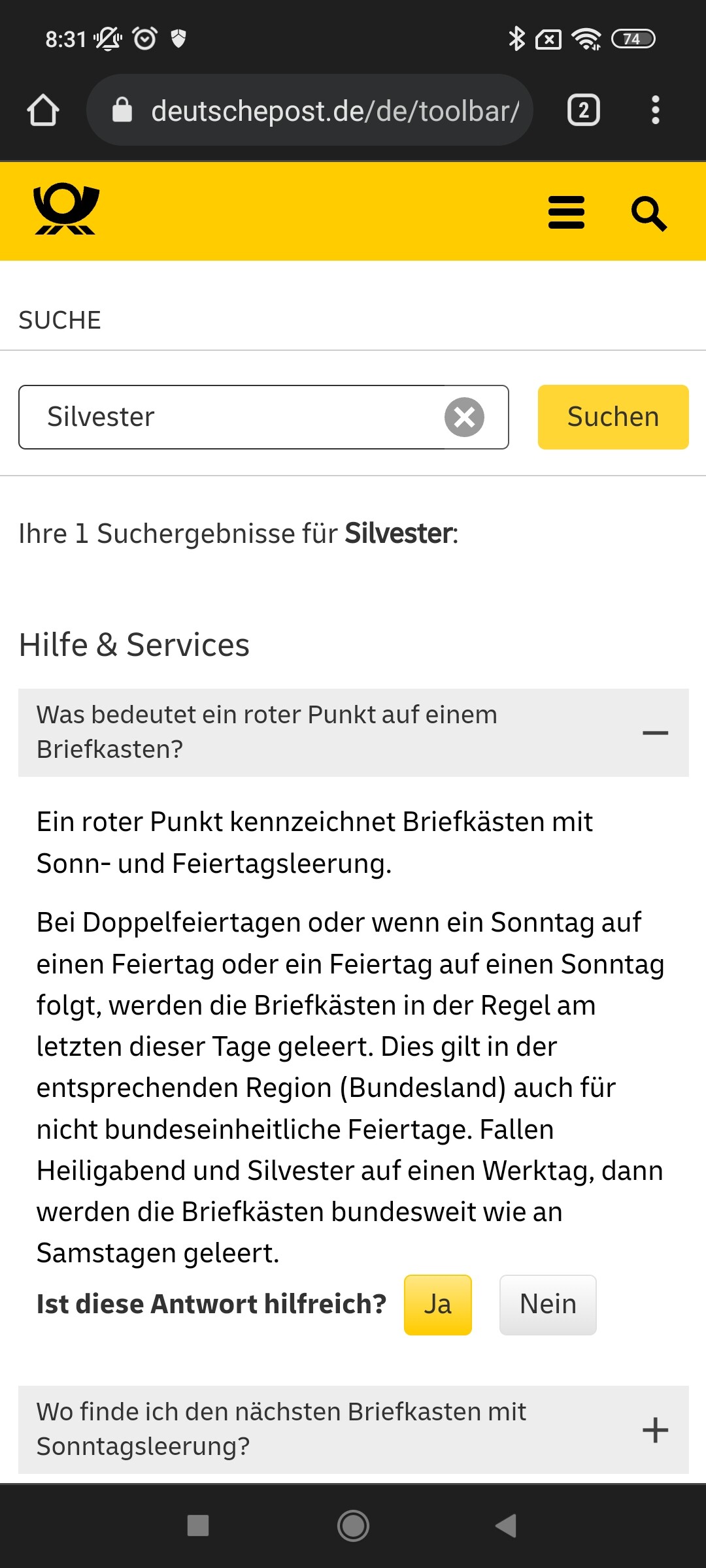The width and height of the screenshot is (706, 1568).
Task: Open the browser tab switcher showing 2
Action: pyautogui.click(x=583, y=110)
